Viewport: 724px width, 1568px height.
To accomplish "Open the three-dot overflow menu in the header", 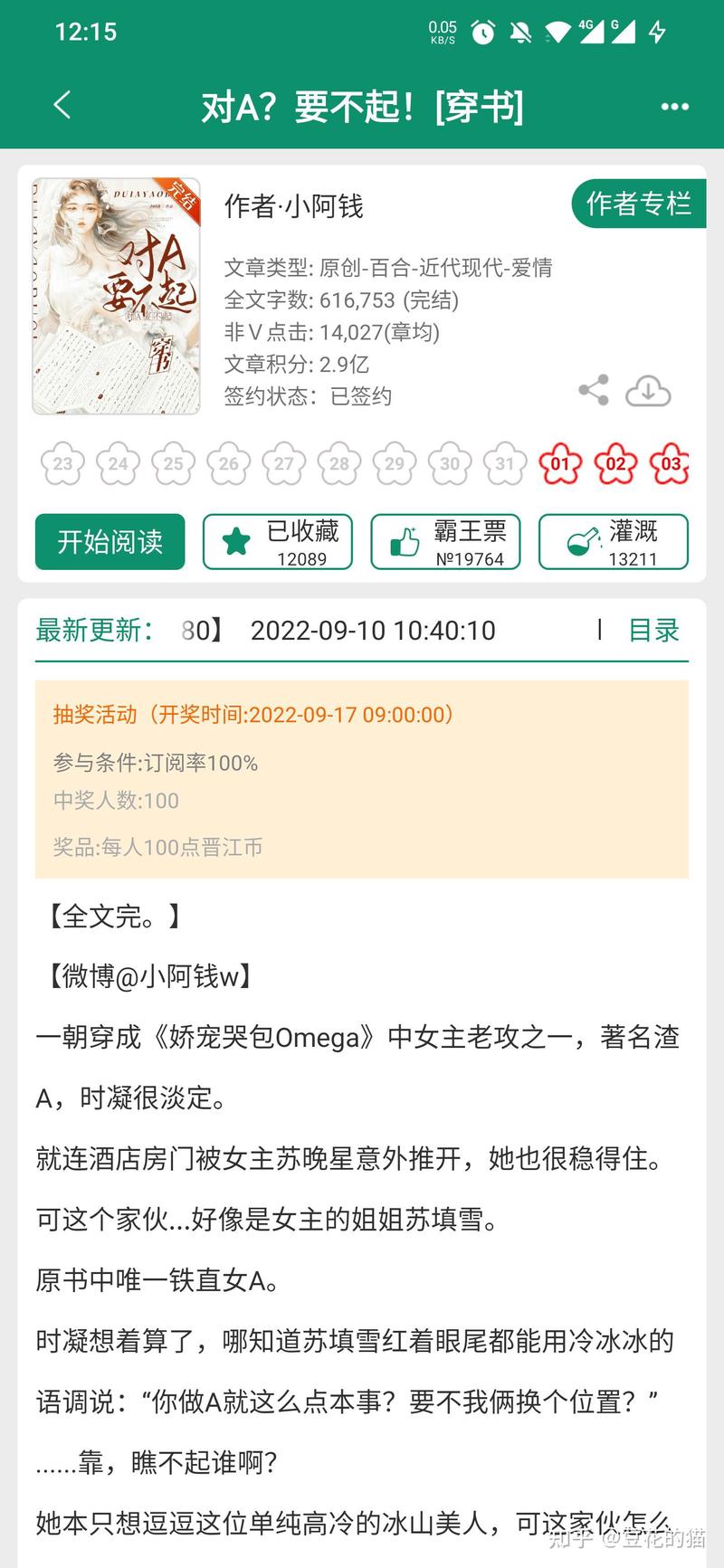I will (x=674, y=106).
